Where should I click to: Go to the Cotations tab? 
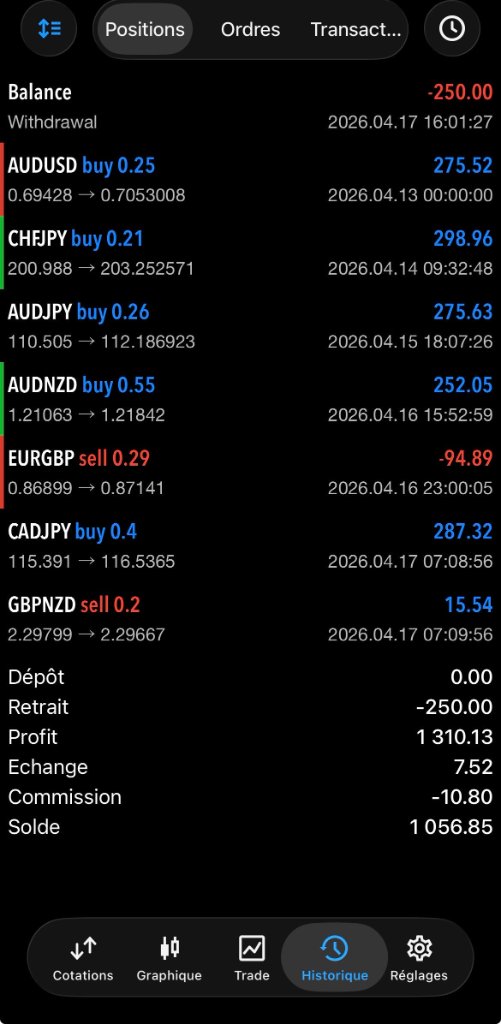tap(83, 957)
